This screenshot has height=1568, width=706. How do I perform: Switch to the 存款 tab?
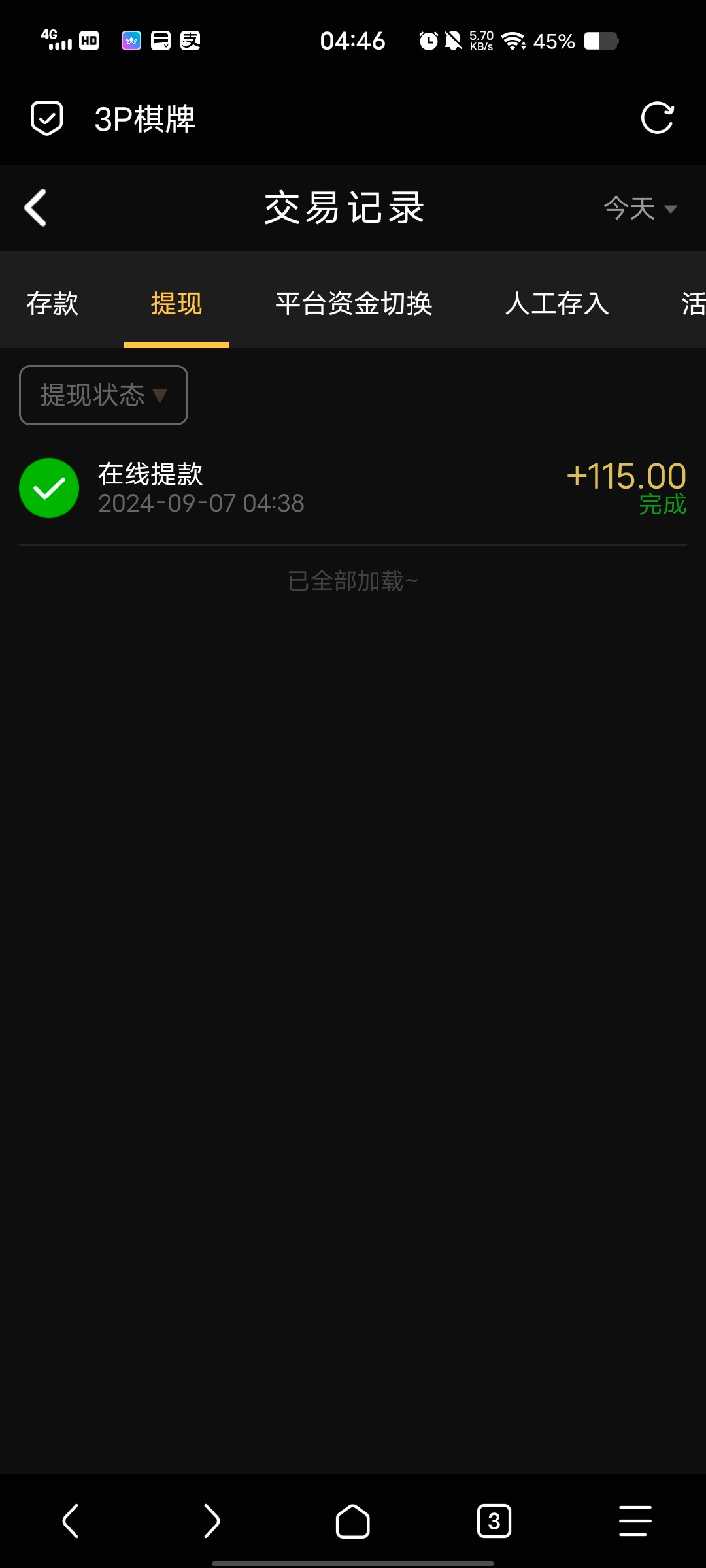tap(53, 303)
